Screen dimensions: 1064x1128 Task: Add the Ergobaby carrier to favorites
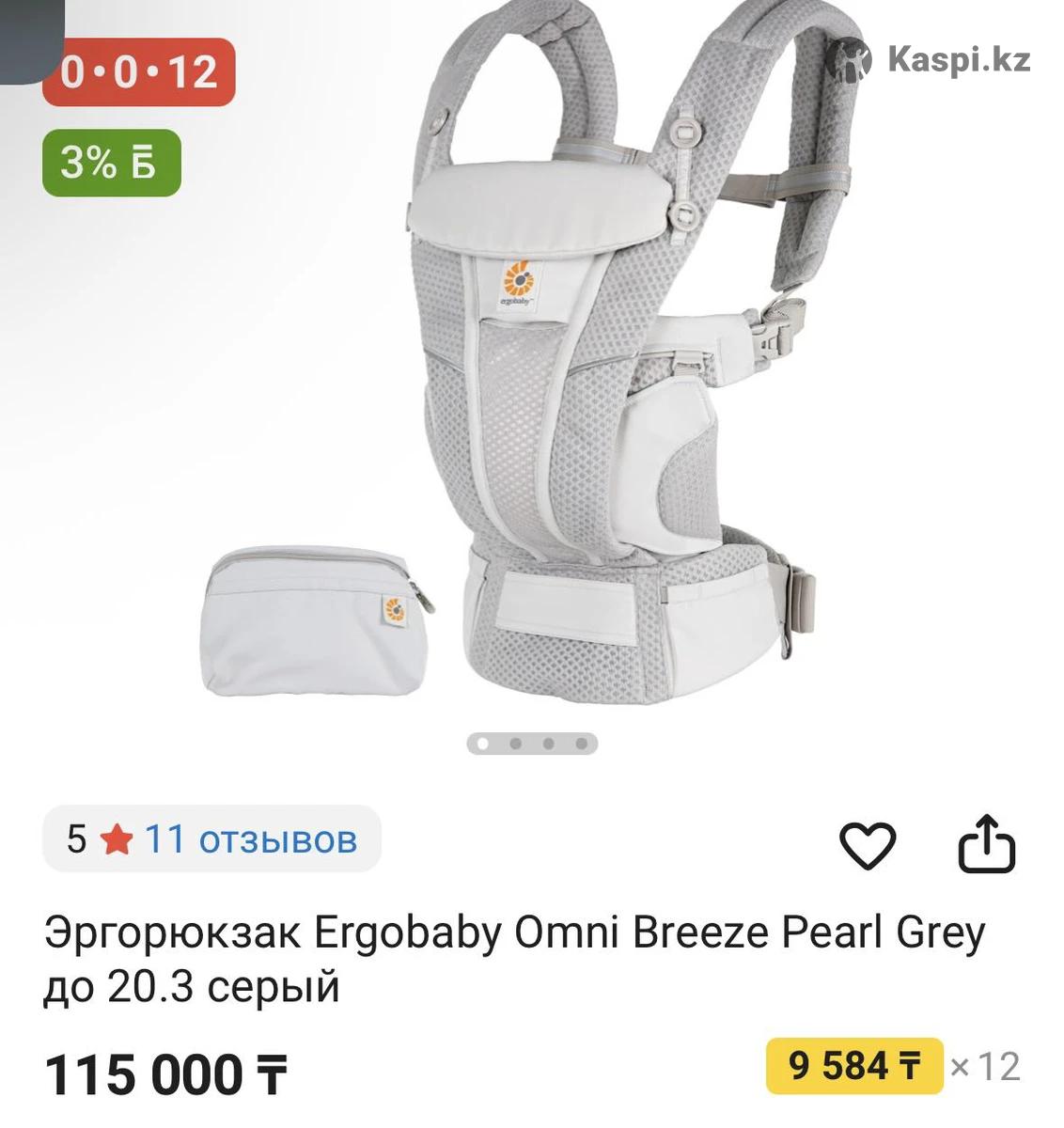(x=867, y=844)
